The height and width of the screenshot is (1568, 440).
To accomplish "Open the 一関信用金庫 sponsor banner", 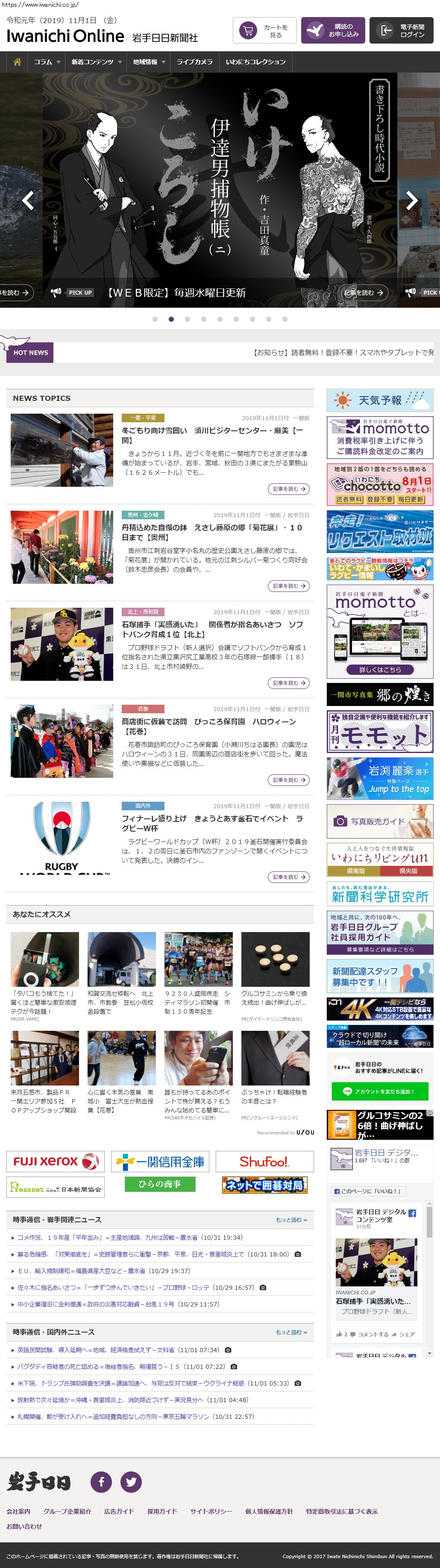I will tap(160, 1162).
